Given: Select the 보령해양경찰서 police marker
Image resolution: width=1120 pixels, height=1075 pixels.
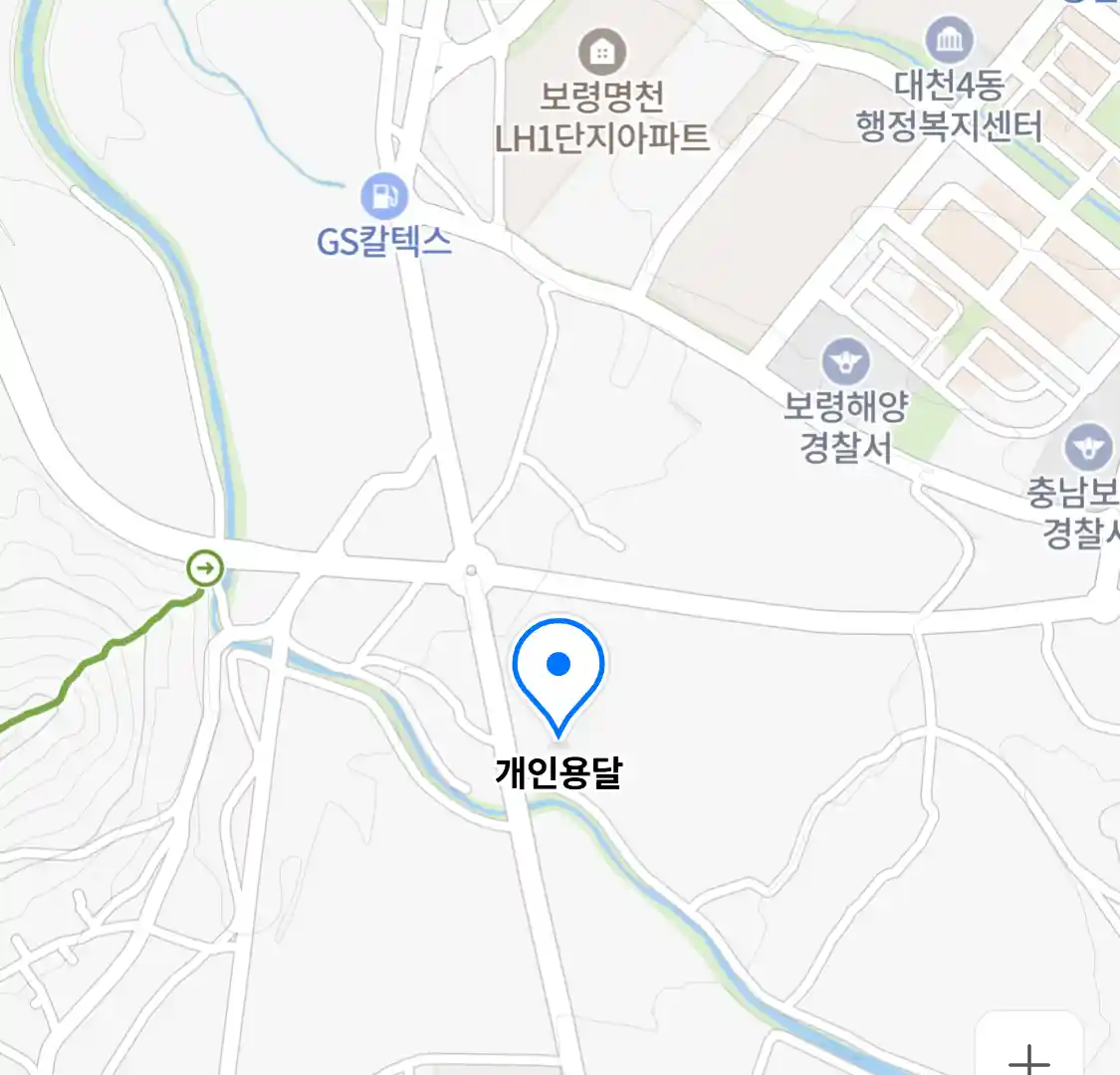Looking at the screenshot, I should pos(846,361).
